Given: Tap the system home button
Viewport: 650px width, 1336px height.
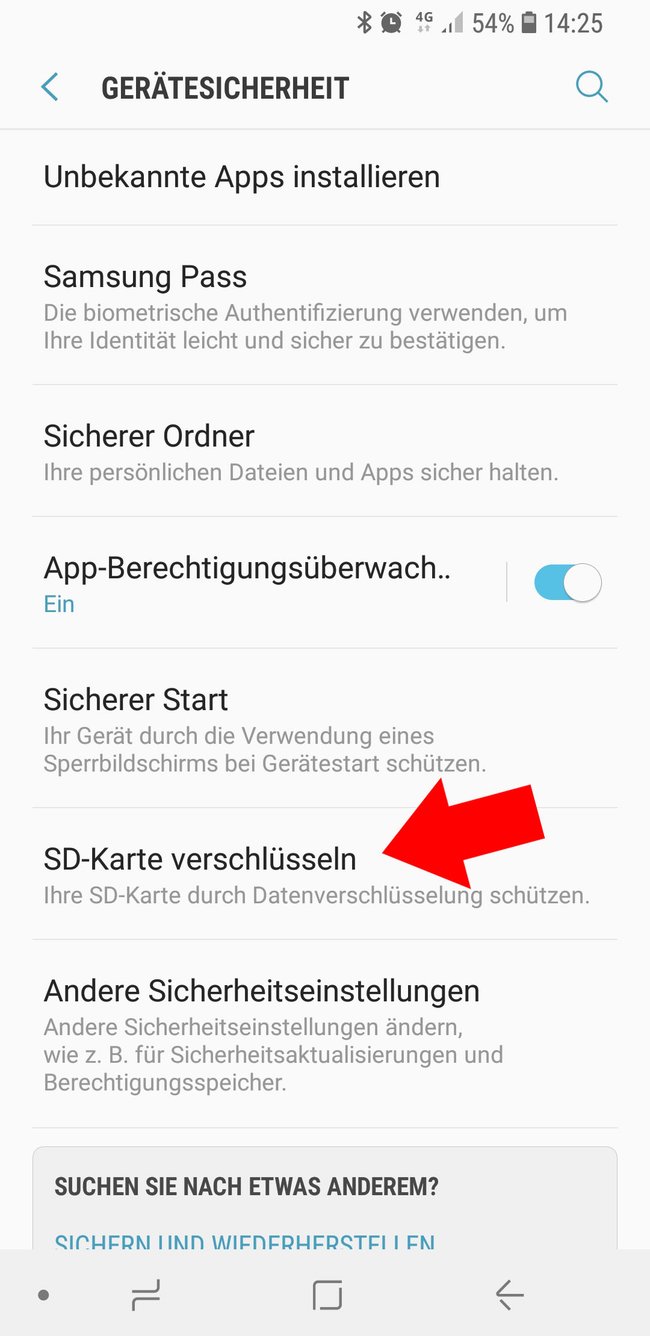Looking at the screenshot, I should (x=327, y=1296).
